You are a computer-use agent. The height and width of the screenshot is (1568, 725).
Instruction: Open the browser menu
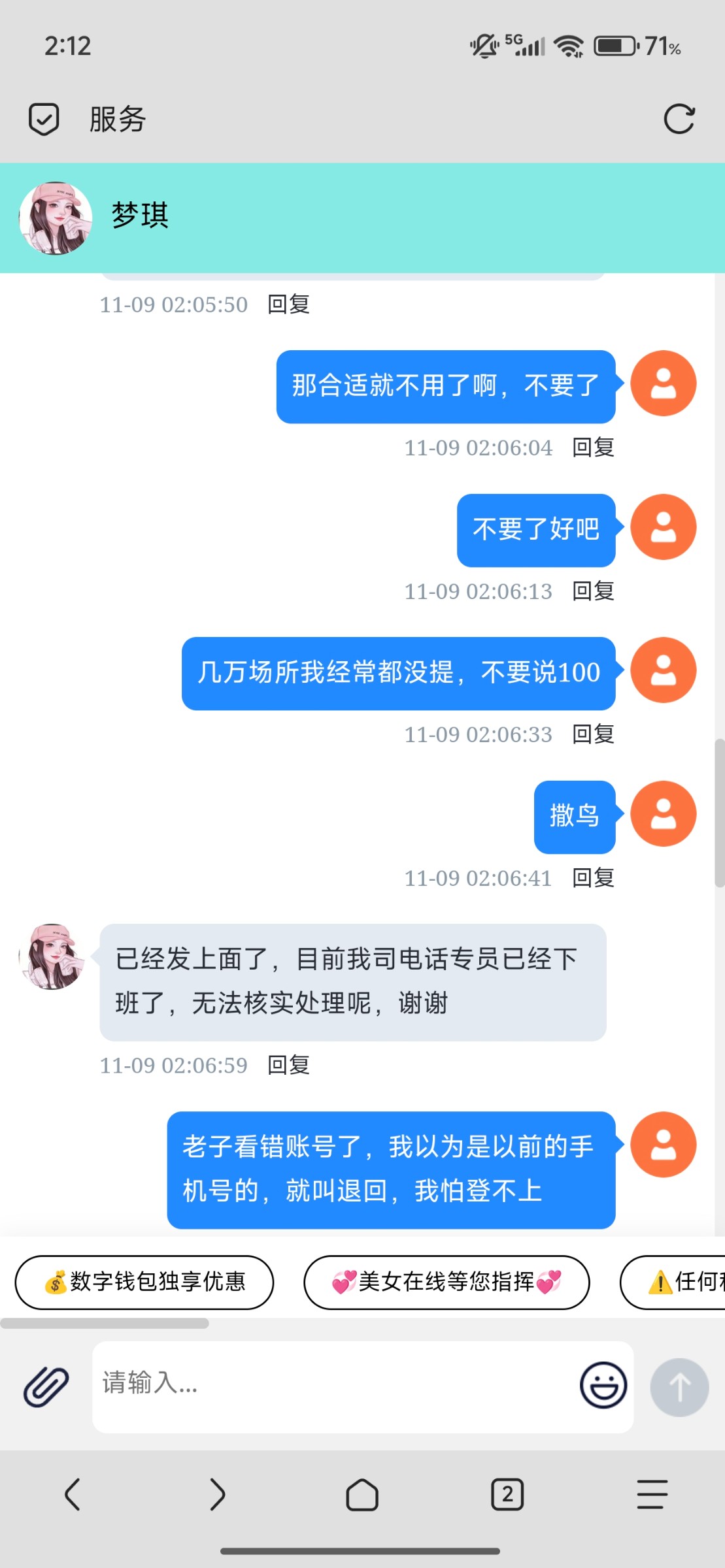click(652, 1495)
